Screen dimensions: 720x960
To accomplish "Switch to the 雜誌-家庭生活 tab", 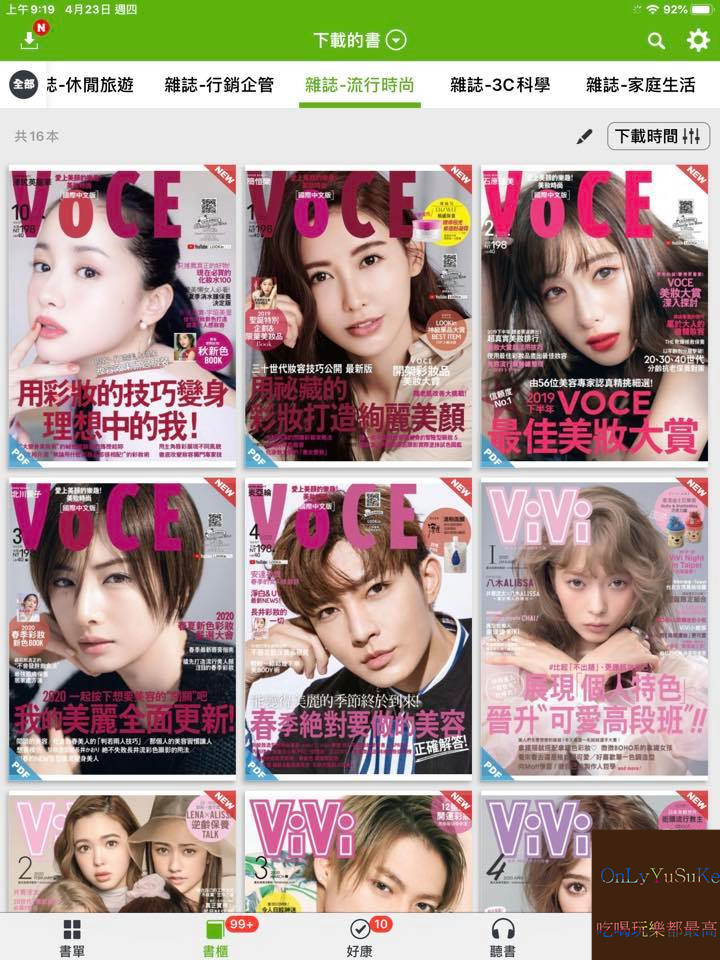I will (x=640, y=85).
